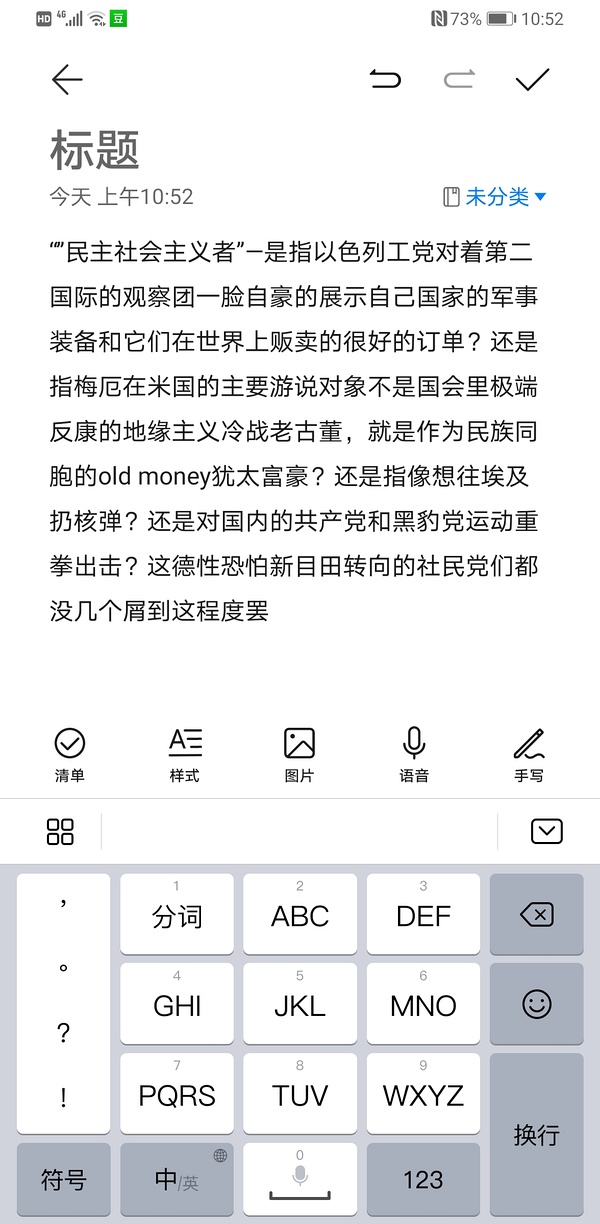Start 语音 voice input
The width and height of the screenshot is (600, 1224).
pos(414,754)
